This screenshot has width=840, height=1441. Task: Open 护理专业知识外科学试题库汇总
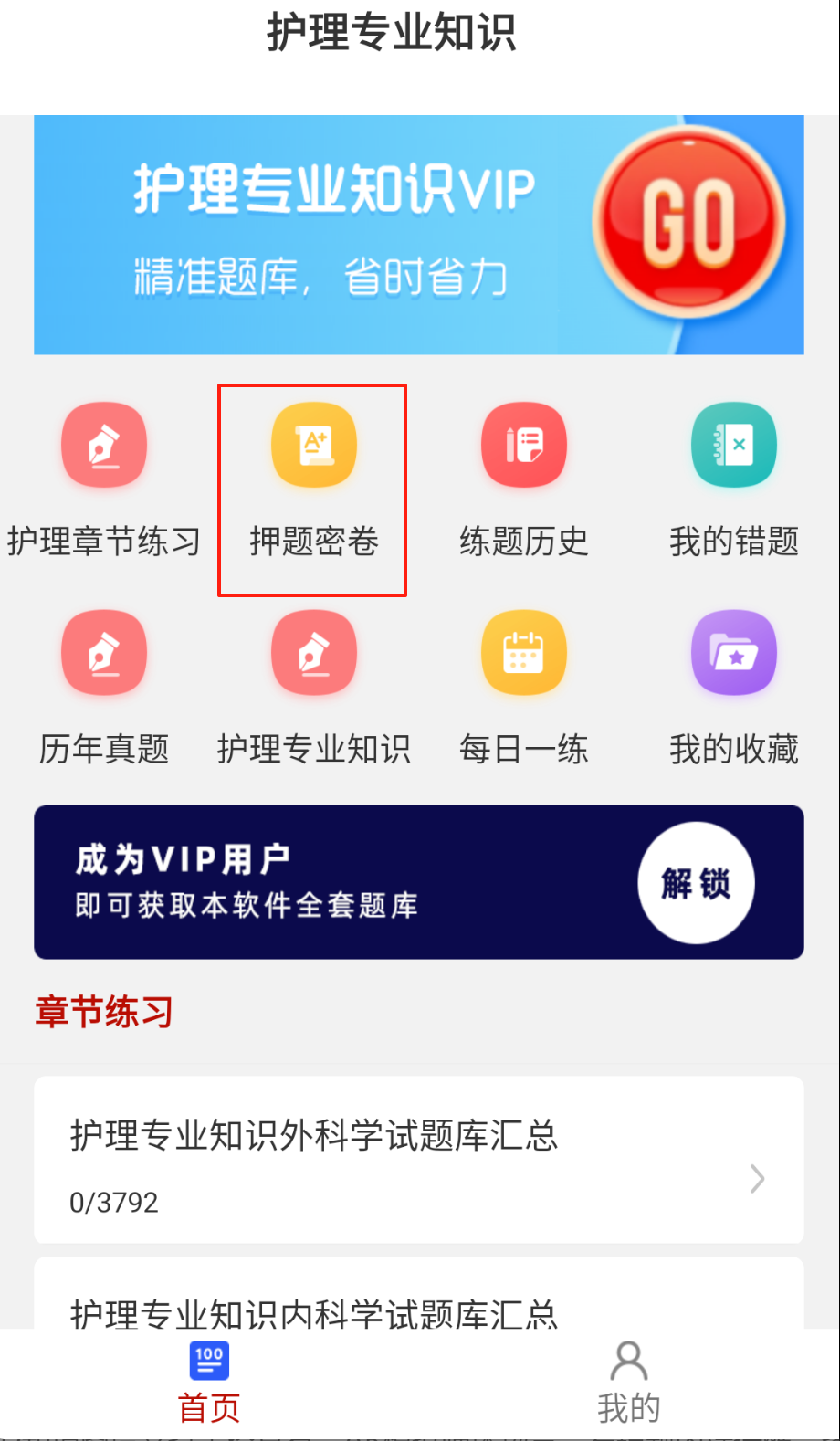coord(418,1160)
